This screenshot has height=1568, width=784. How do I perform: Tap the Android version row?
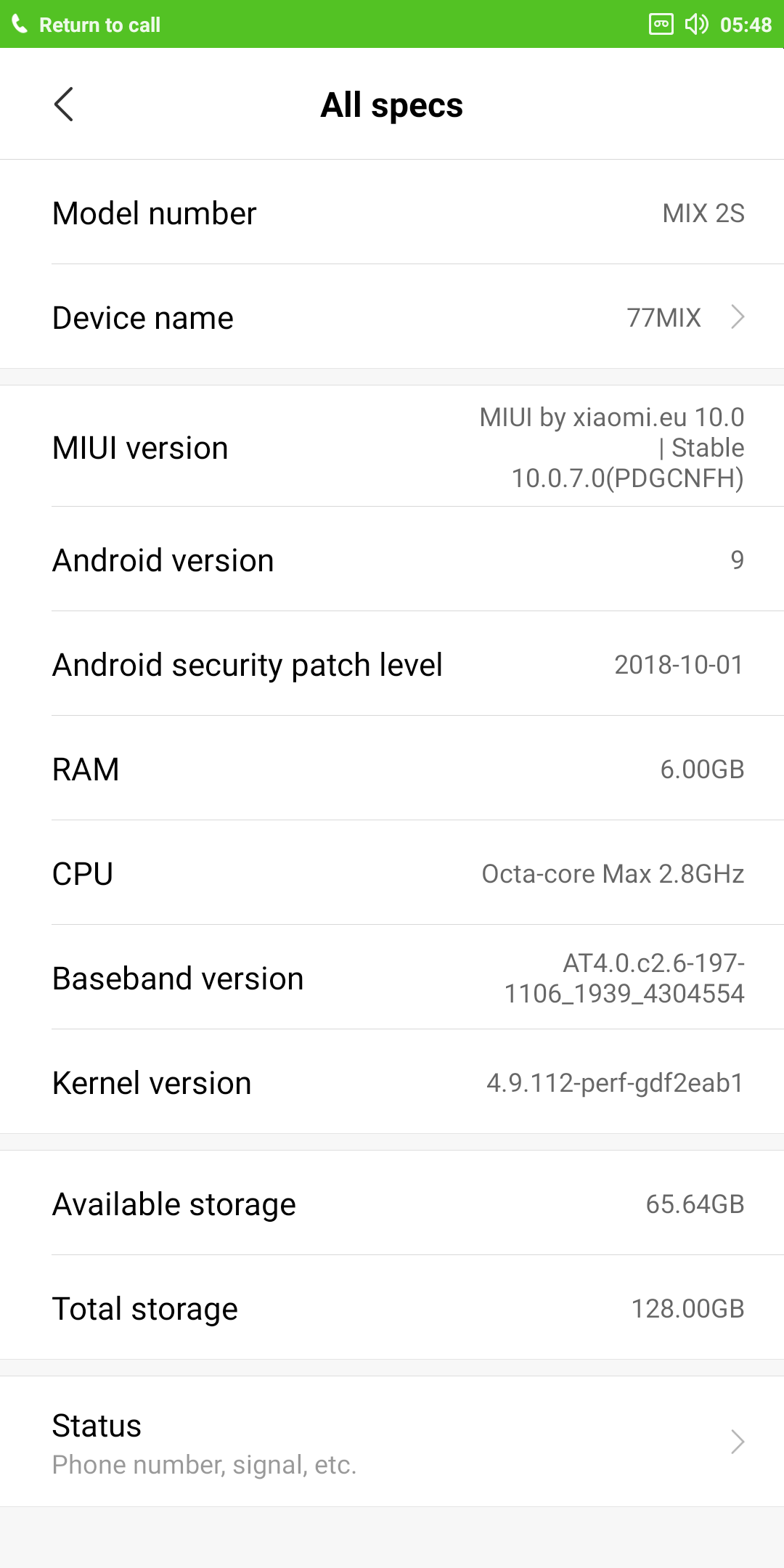click(x=392, y=560)
